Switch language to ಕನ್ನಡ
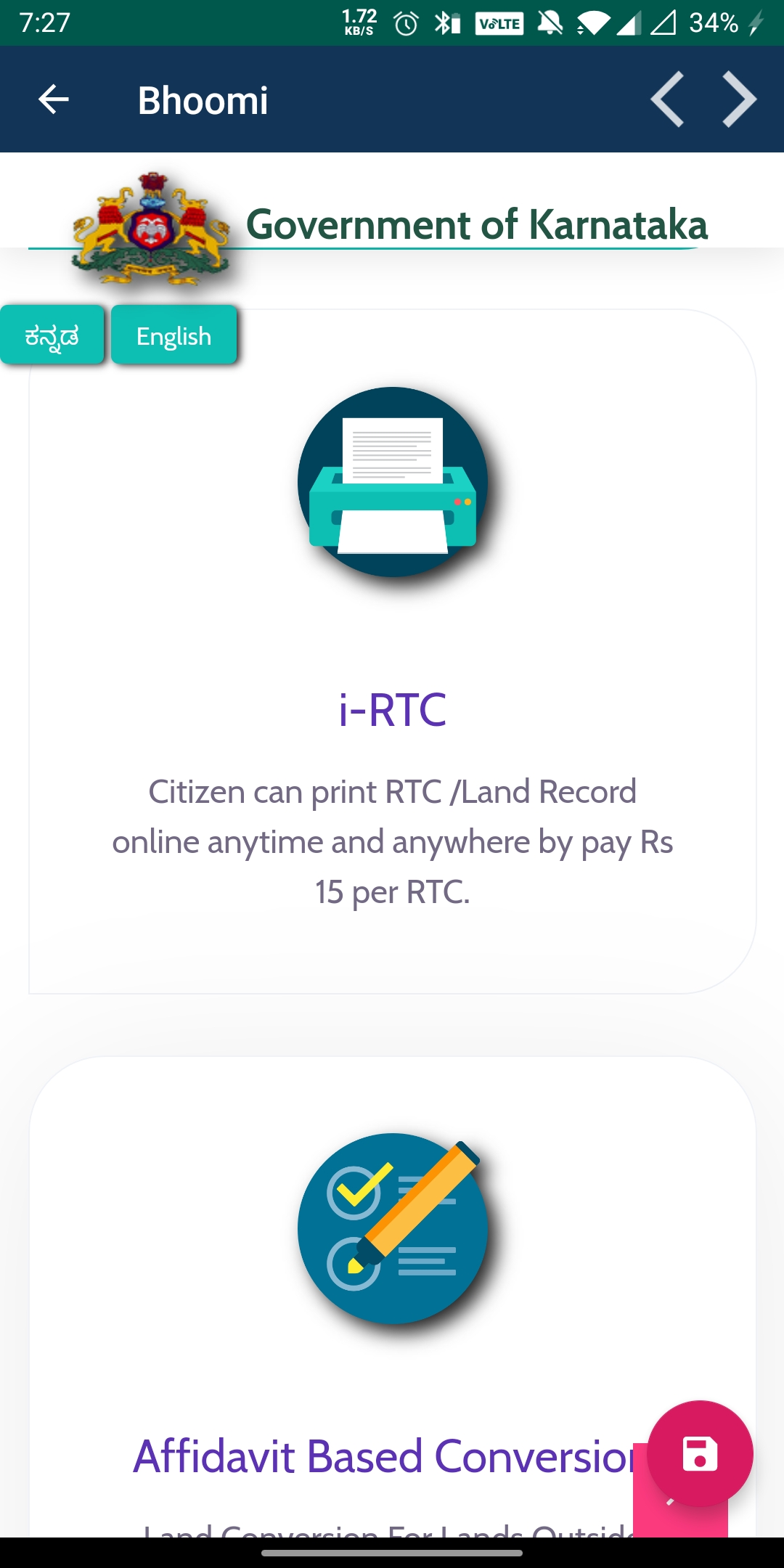This screenshot has height=1568, width=784. pyautogui.click(x=52, y=335)
